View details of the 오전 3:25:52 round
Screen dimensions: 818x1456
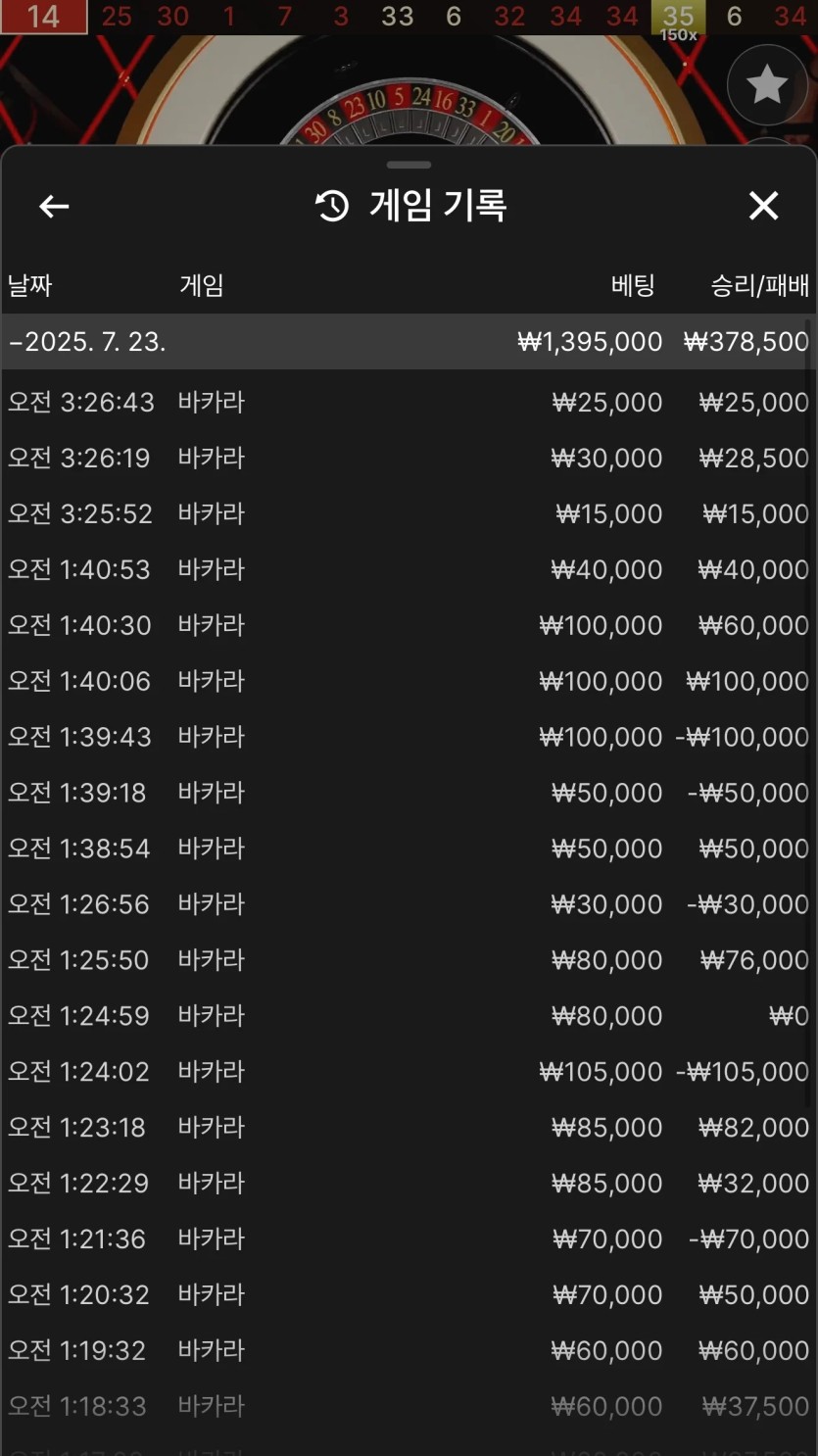tap(408, 514)
